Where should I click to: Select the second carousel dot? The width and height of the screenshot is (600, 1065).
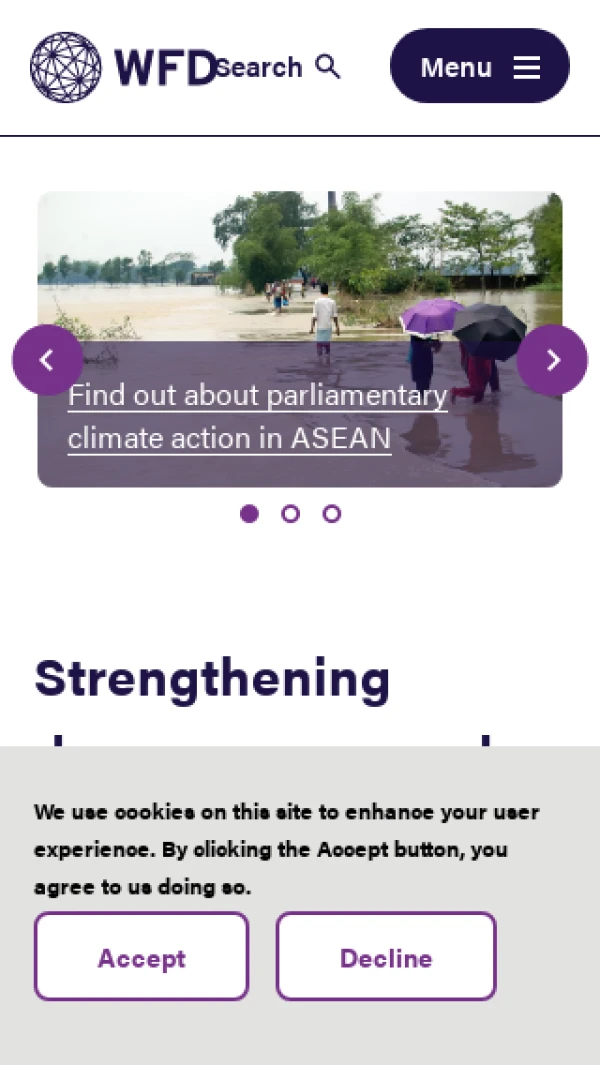click(x=290, y=514)
